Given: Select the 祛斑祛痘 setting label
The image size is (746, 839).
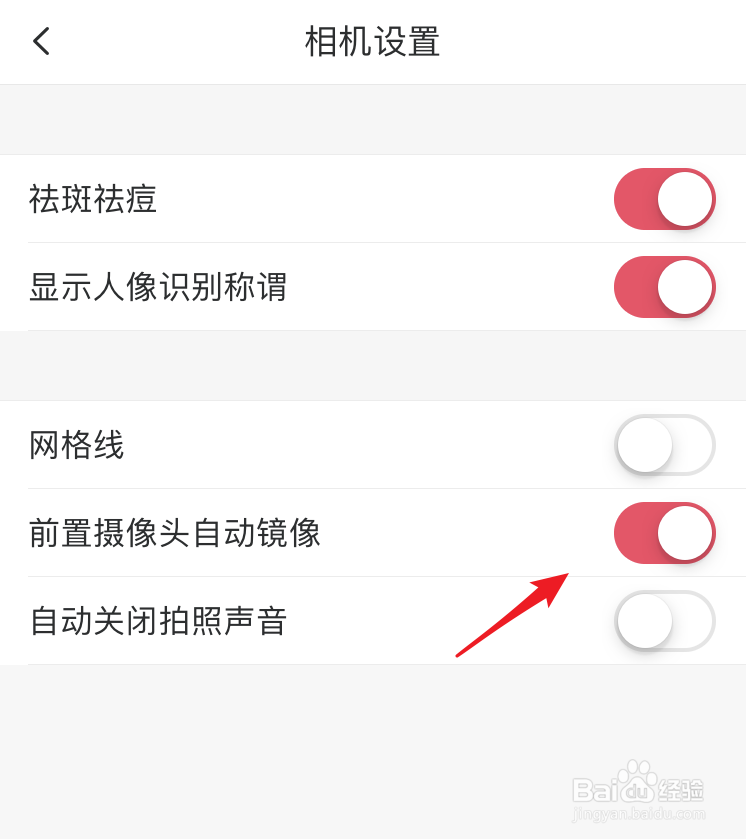Looking at the screenshot, I should coord(93,199).
